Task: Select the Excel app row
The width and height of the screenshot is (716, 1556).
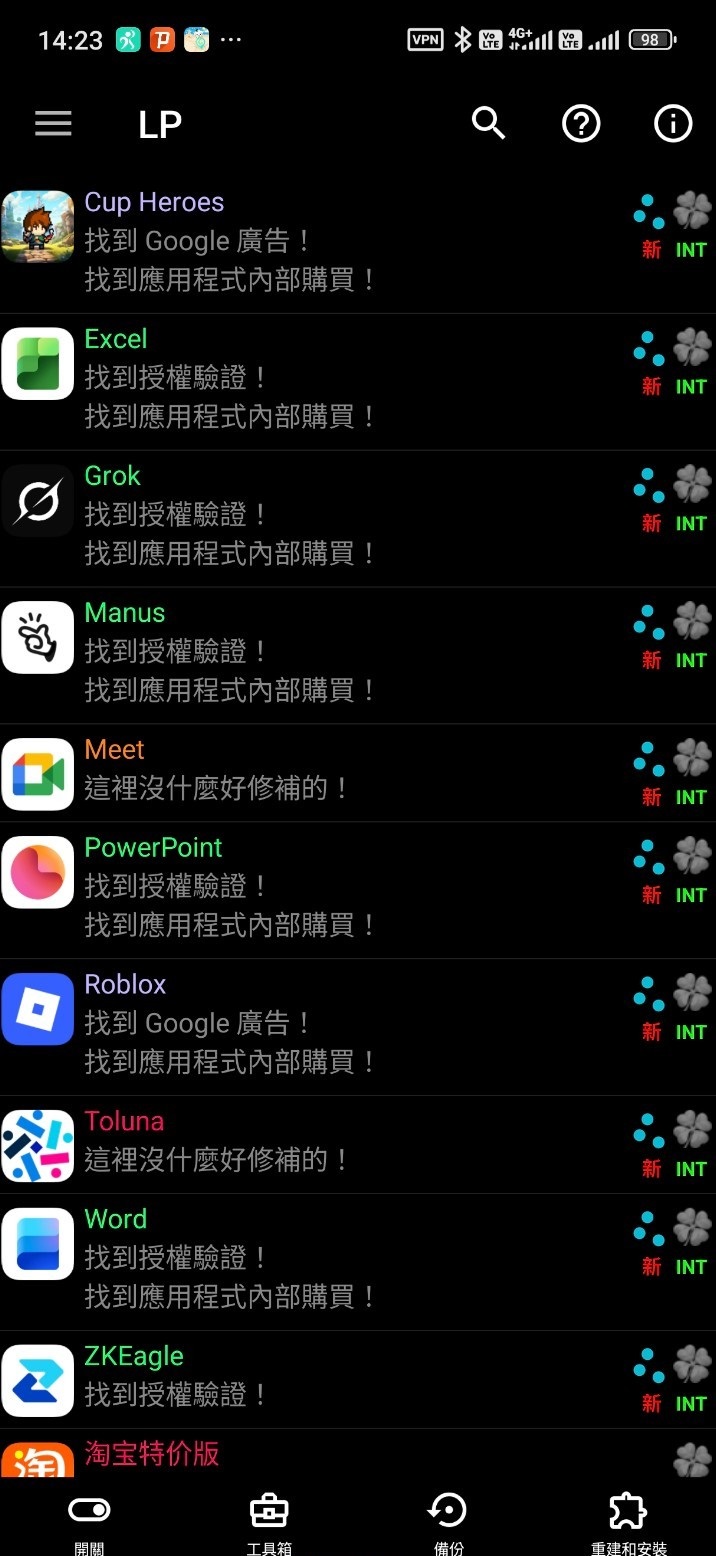Action: (x=300, y=378)
